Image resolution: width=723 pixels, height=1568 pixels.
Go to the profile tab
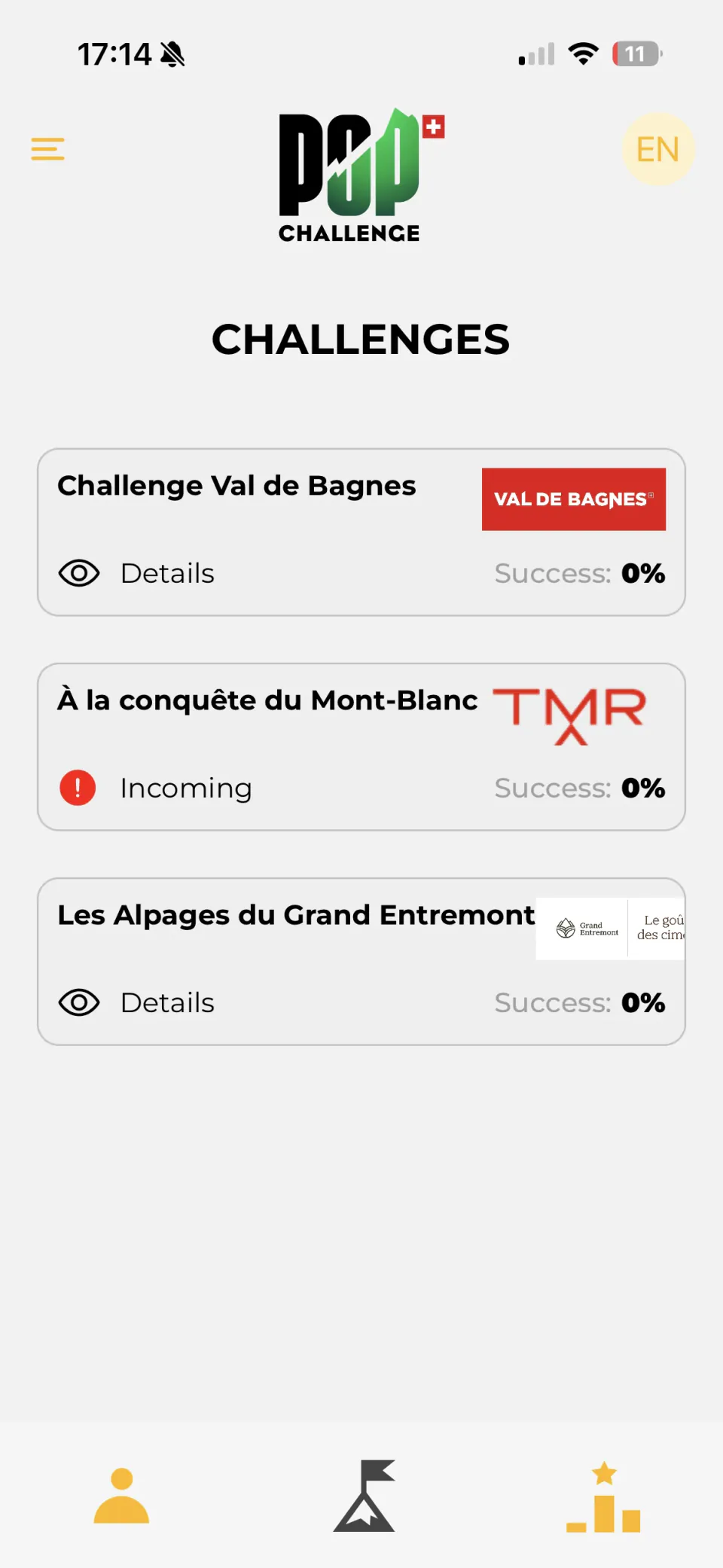point(121,1496)
